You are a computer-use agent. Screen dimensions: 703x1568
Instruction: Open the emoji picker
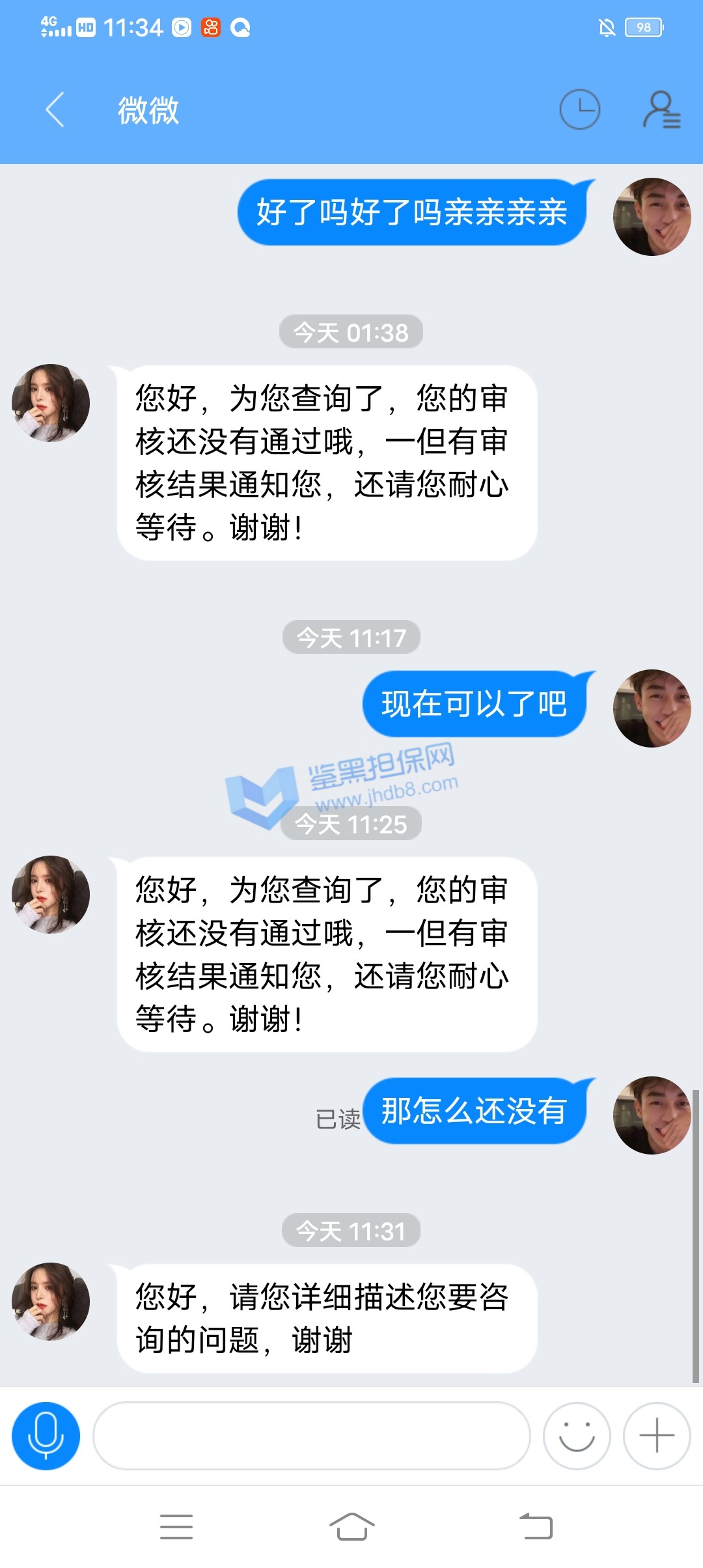[577, 1435]
